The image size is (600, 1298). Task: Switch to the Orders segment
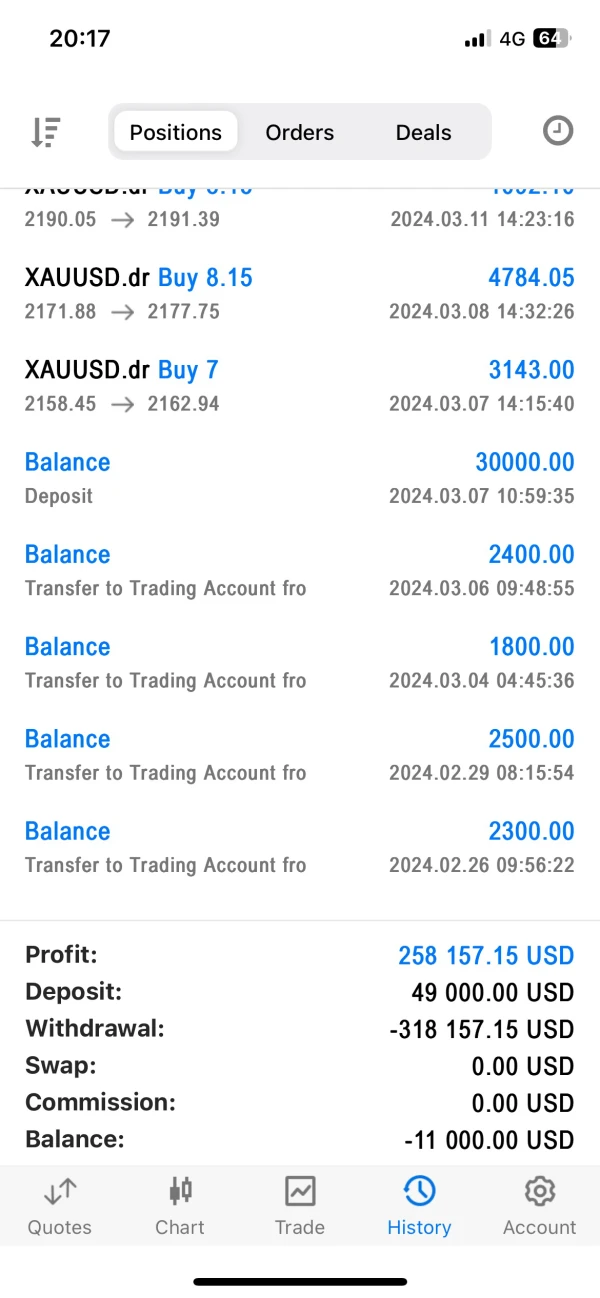tap(300, 132)
